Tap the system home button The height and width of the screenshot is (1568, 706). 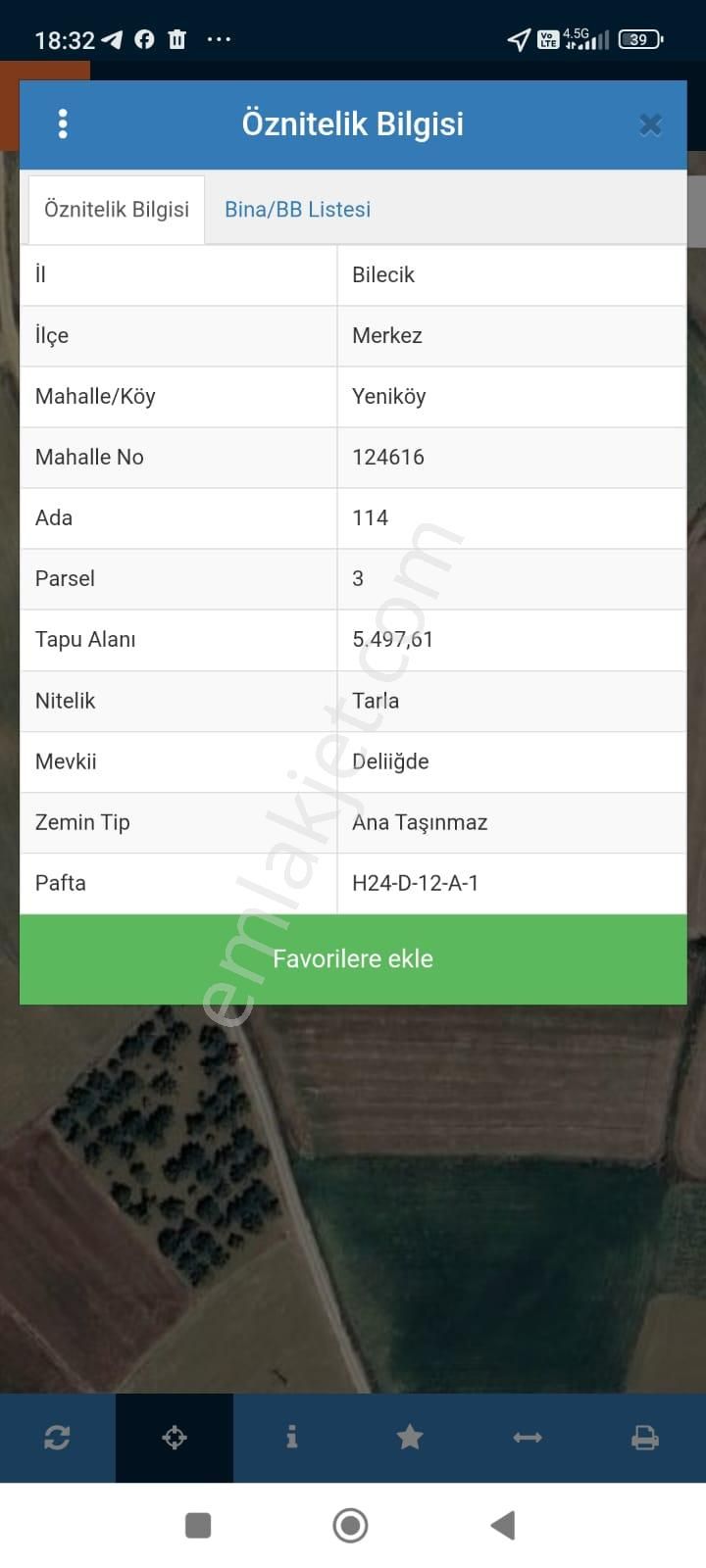coord(350,1525)
